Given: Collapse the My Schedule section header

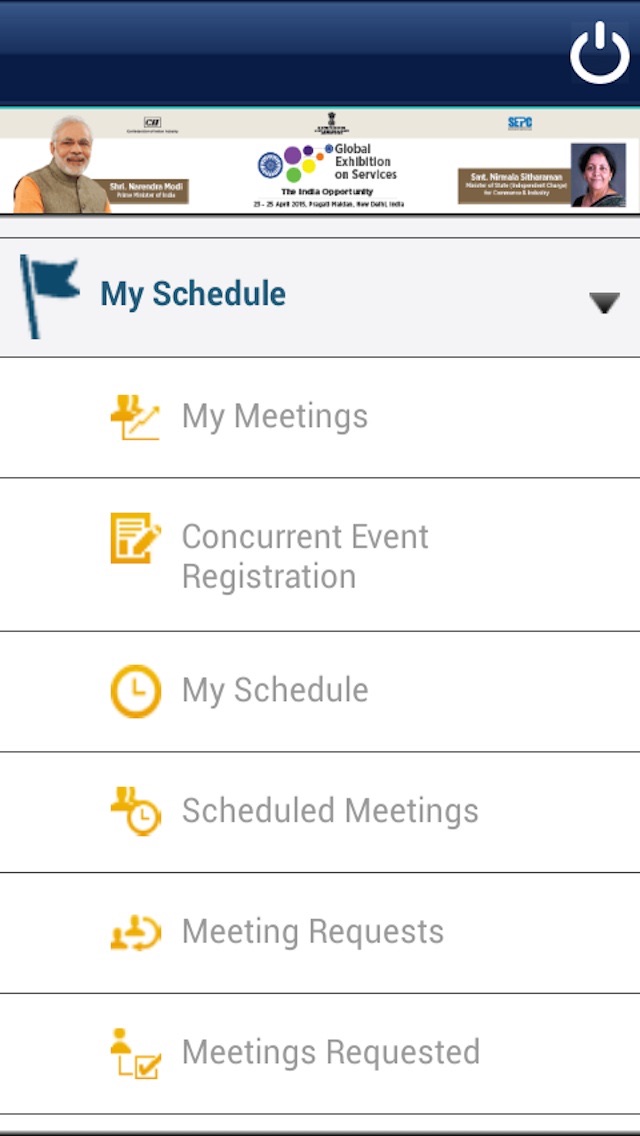Looking at the screenshot, I should click(x=320, y=297).
